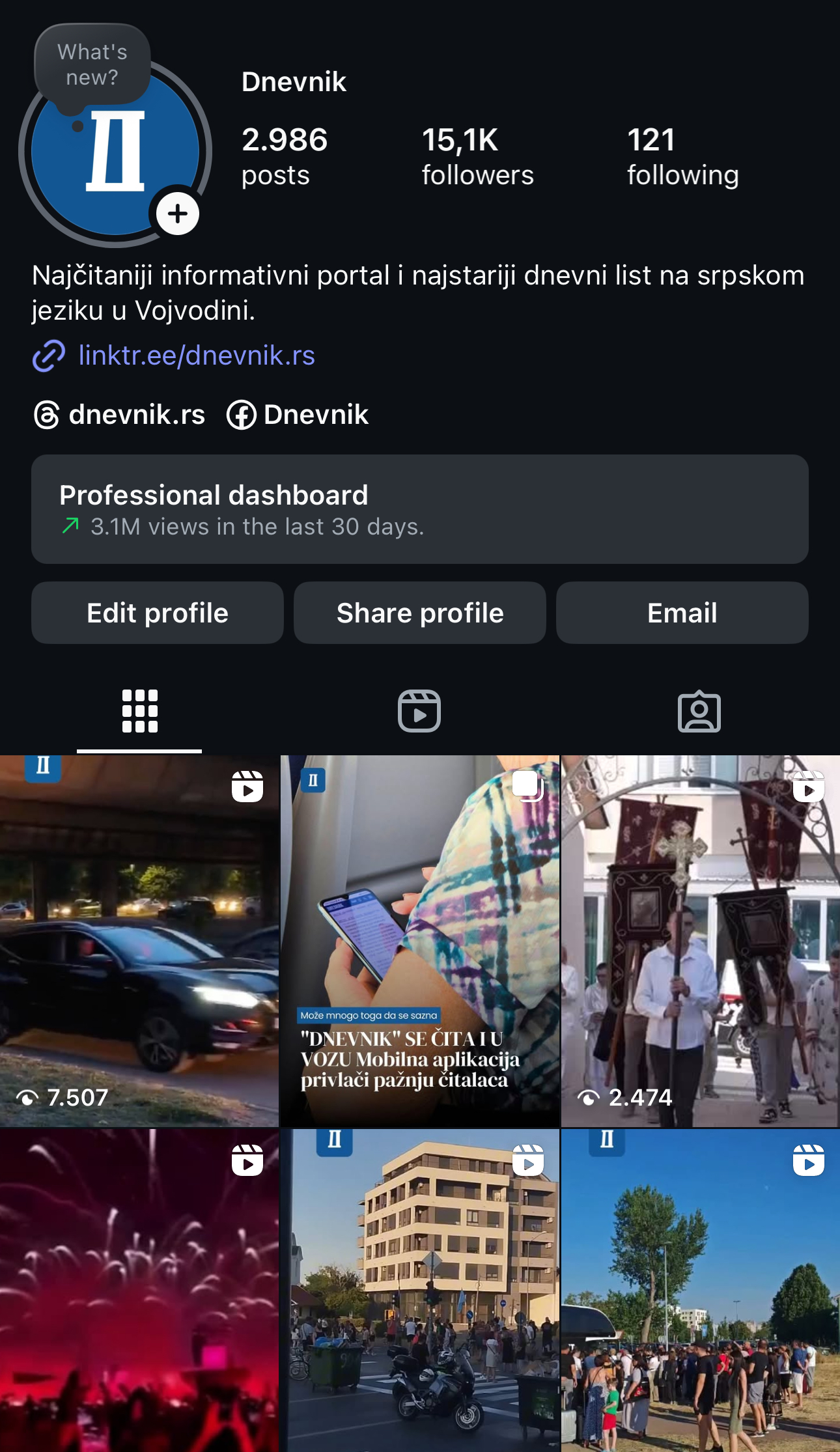The width and height of the screenshot is (840, 1452).
Task: Switch to the Reels tab
Action: [419, 711]
